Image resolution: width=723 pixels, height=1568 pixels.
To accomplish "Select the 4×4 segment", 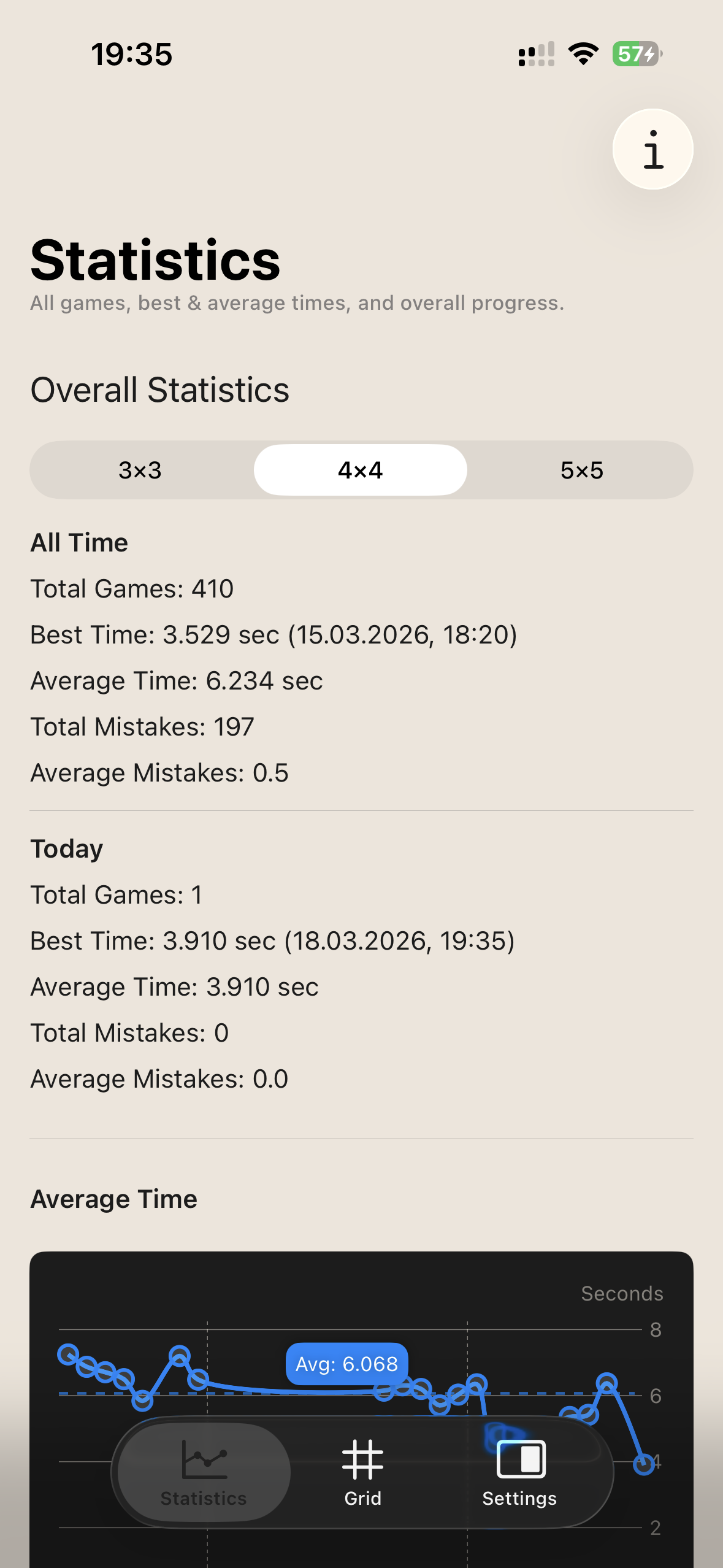I will 361,470.
